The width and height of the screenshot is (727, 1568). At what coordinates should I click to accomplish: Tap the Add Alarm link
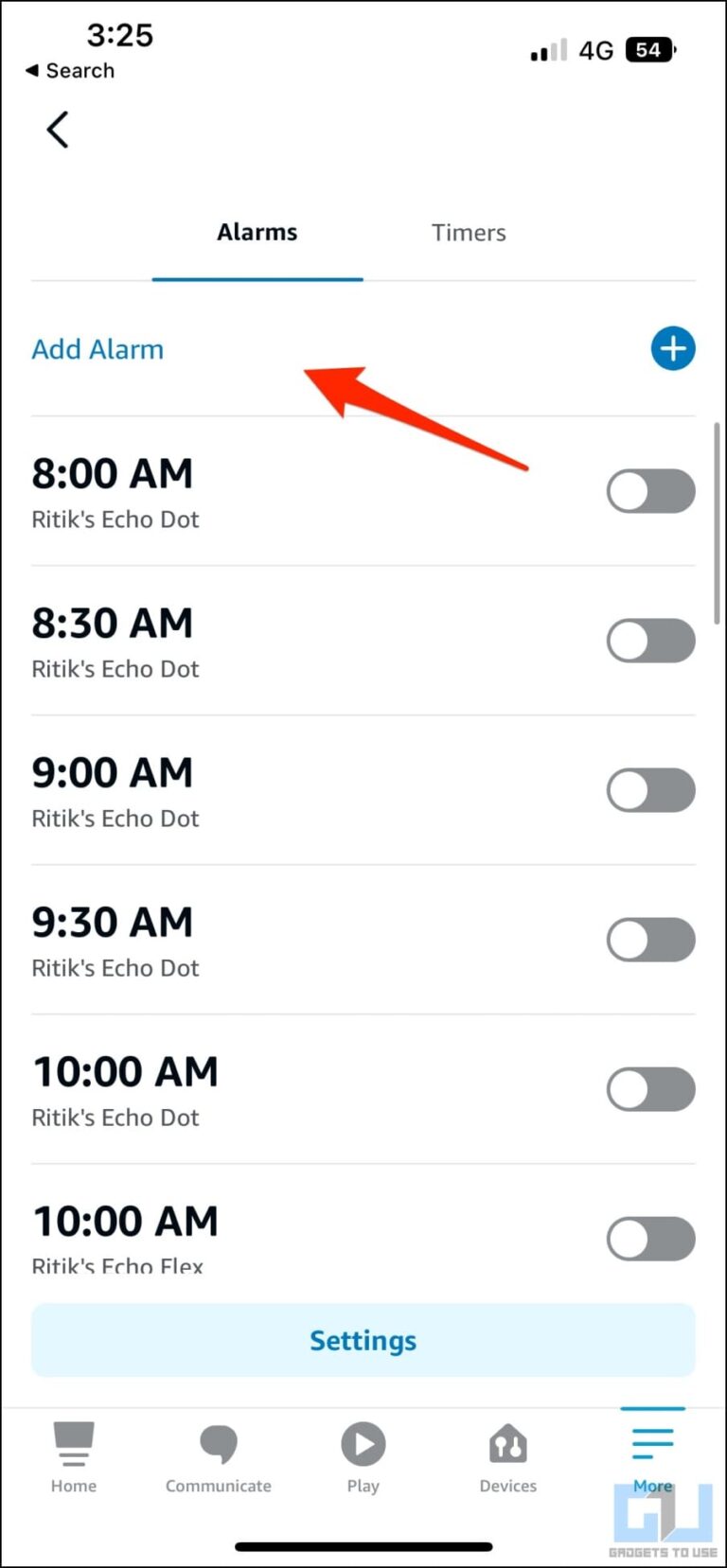pyautogui.click(x=98, y=349)
